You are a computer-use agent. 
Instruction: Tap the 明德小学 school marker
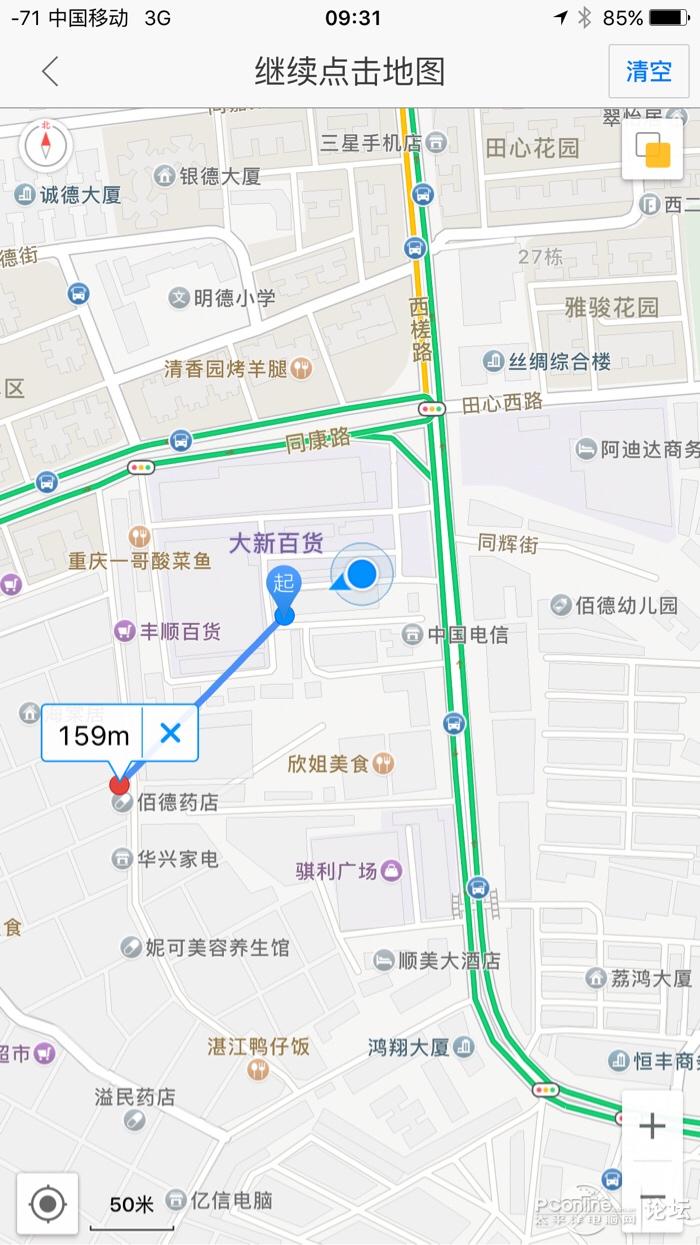[x=179, y=298]
